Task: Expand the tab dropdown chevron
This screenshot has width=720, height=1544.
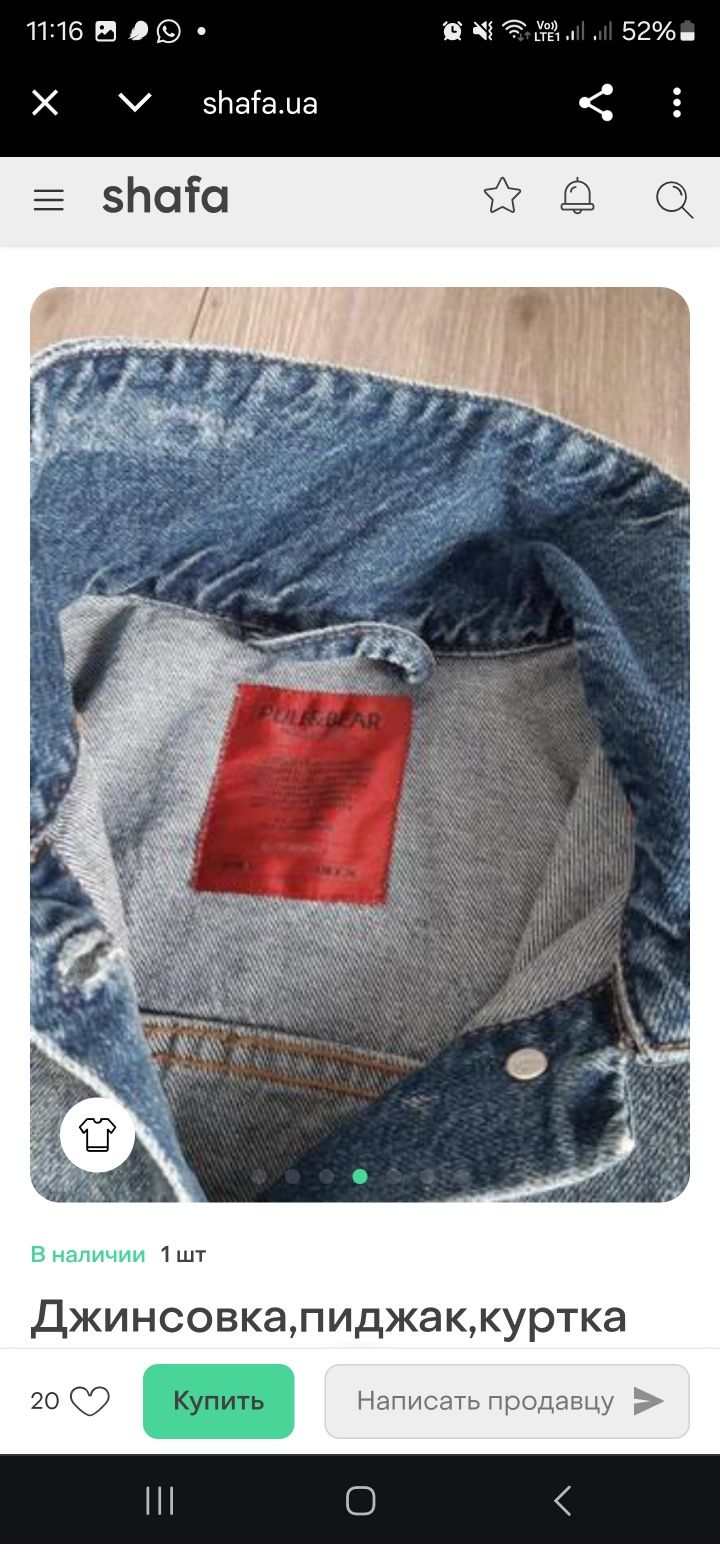Action: click(x=134, y=103)
